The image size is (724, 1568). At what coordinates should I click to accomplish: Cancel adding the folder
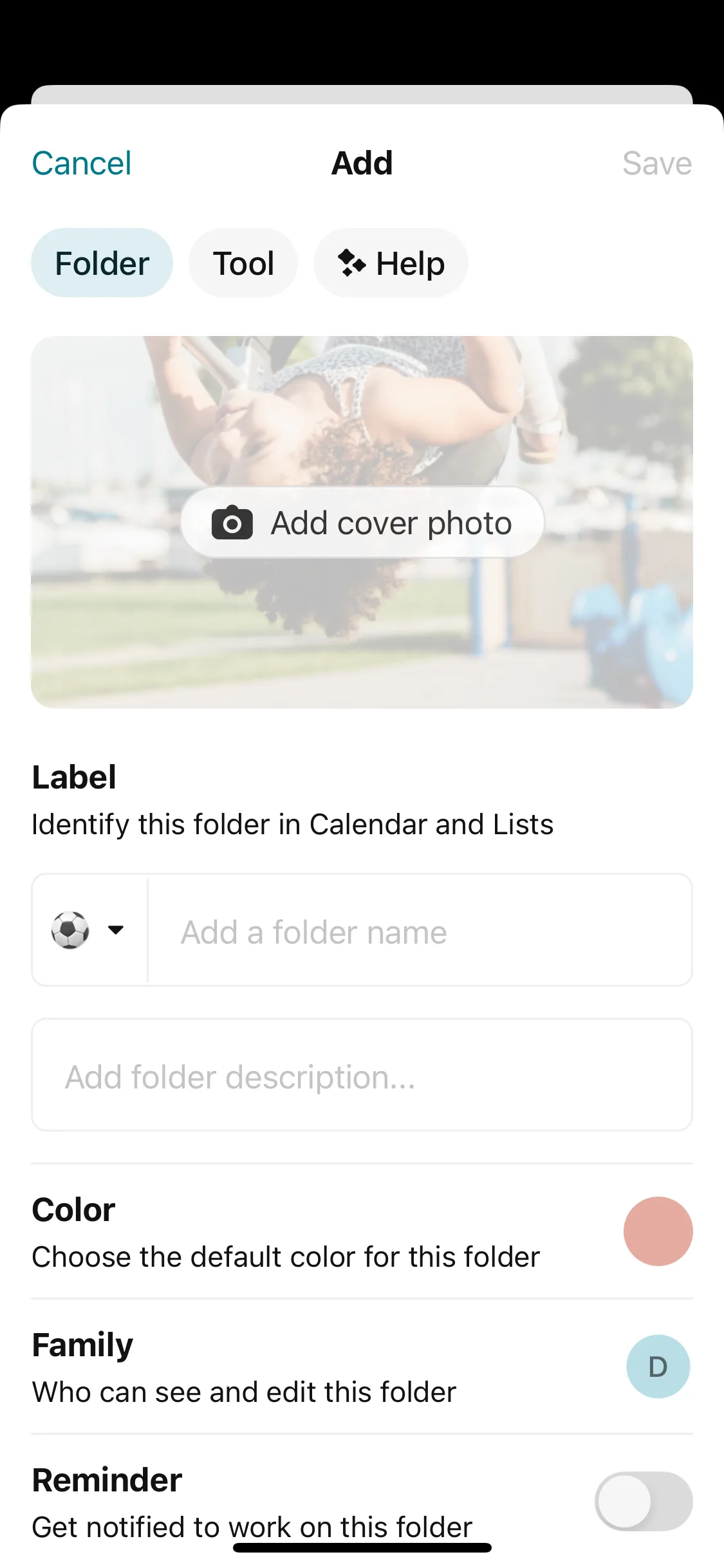[x=82, y=163]
